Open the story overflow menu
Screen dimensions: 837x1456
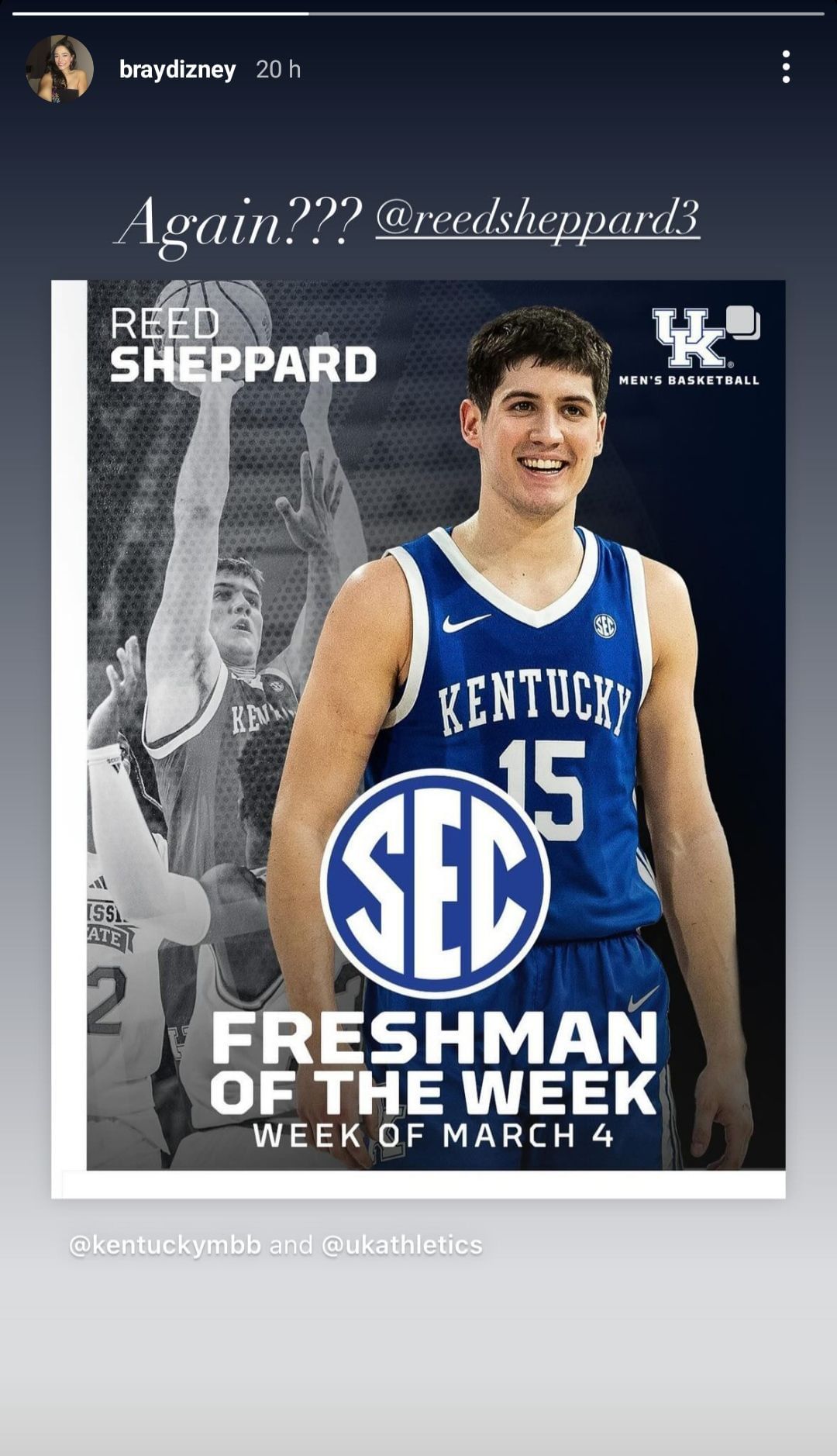coord(786,67)
